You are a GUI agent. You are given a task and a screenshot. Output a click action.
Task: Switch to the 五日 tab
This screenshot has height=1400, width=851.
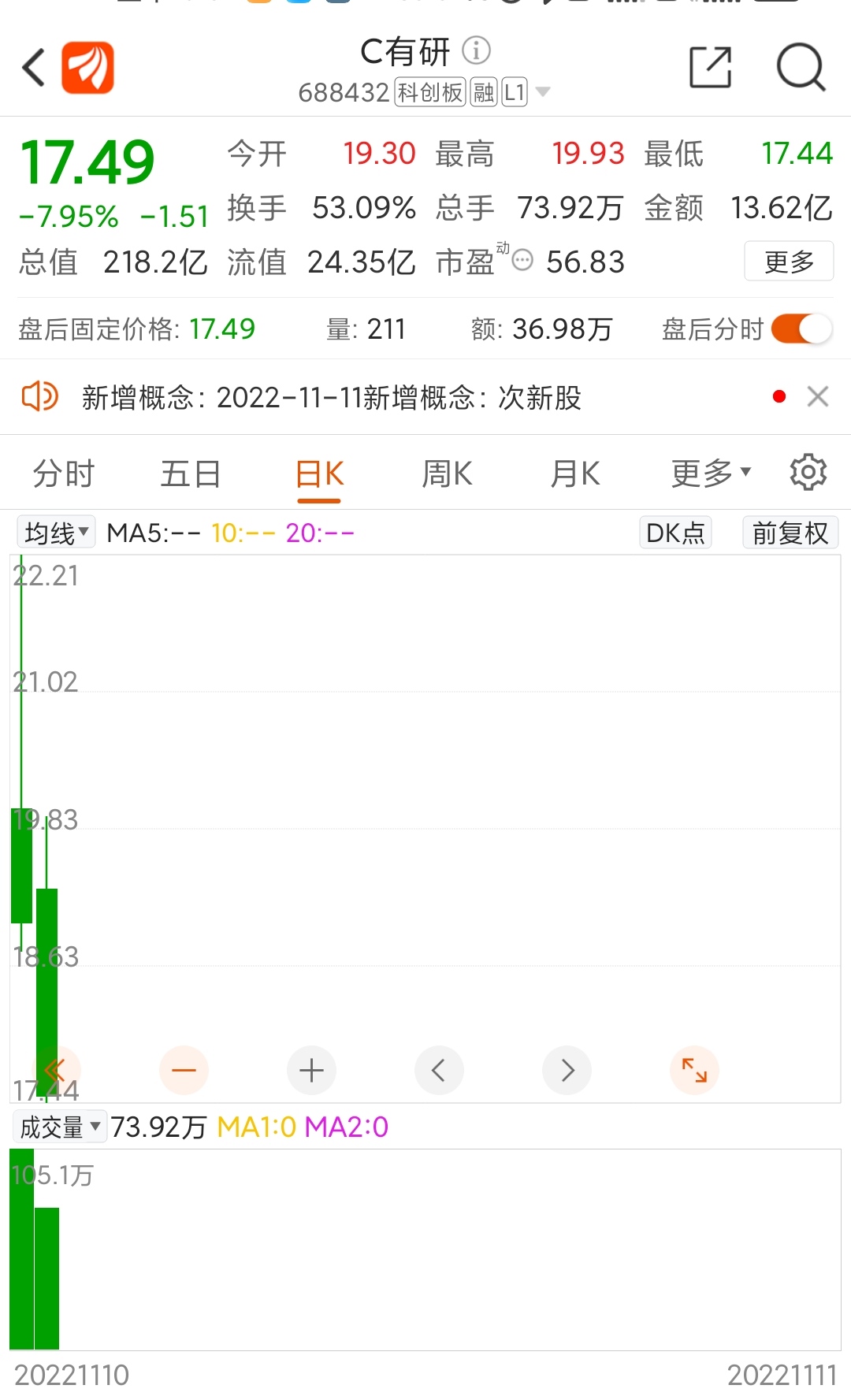[191, 473]
